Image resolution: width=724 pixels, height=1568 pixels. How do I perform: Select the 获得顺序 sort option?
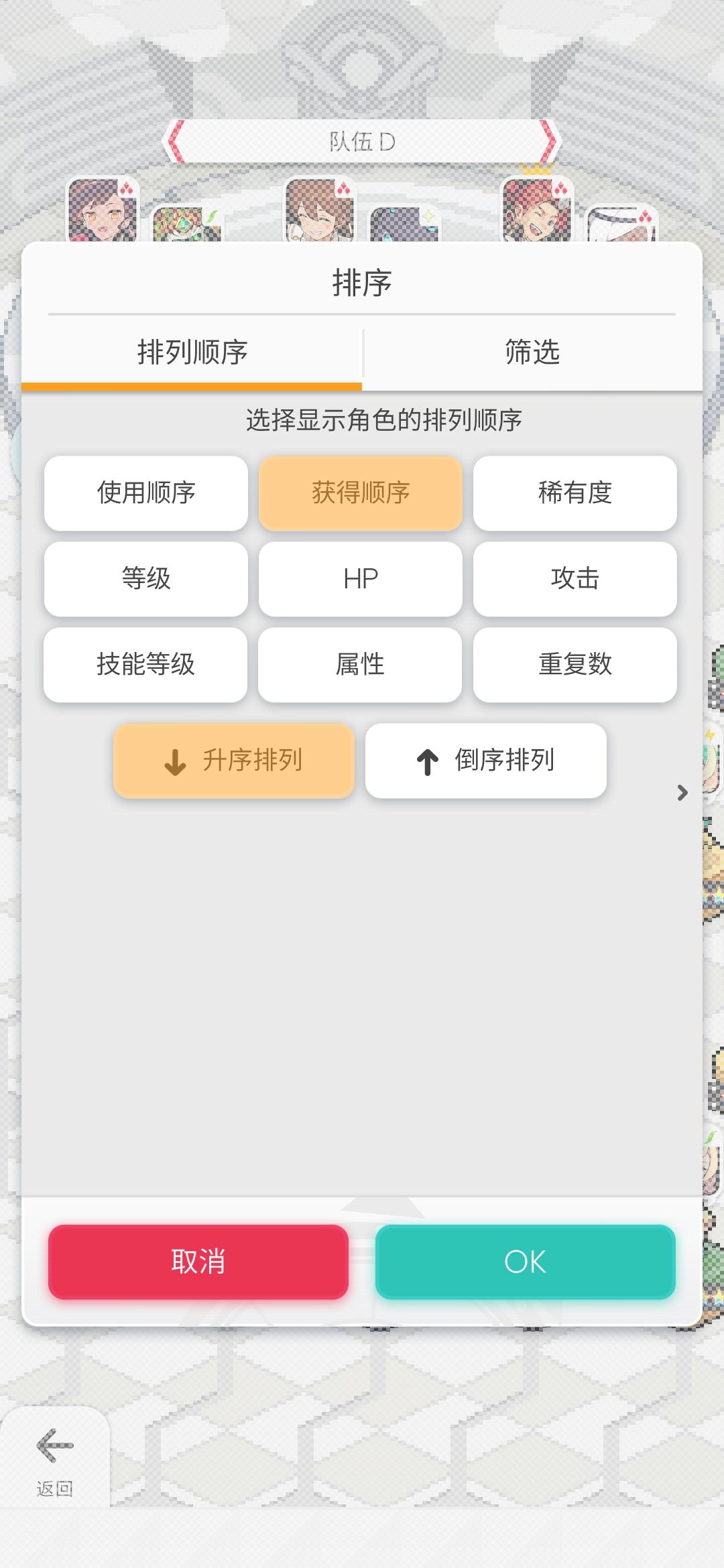[x=360, y=494]
